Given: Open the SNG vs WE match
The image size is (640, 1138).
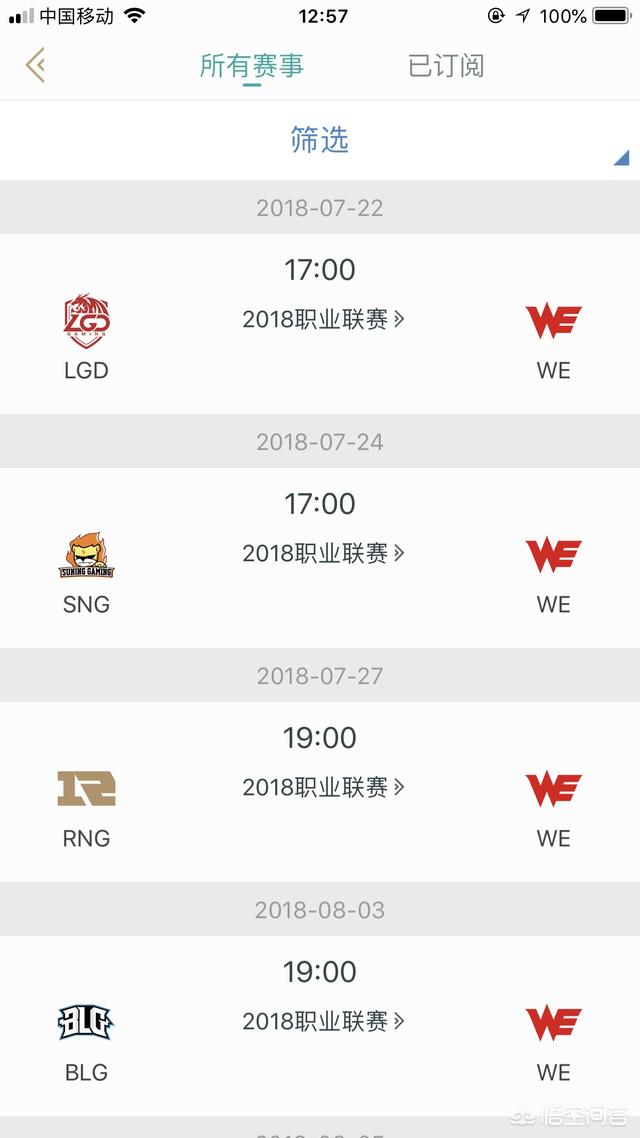Looking at the screenshot, I should tap(322, 554).
